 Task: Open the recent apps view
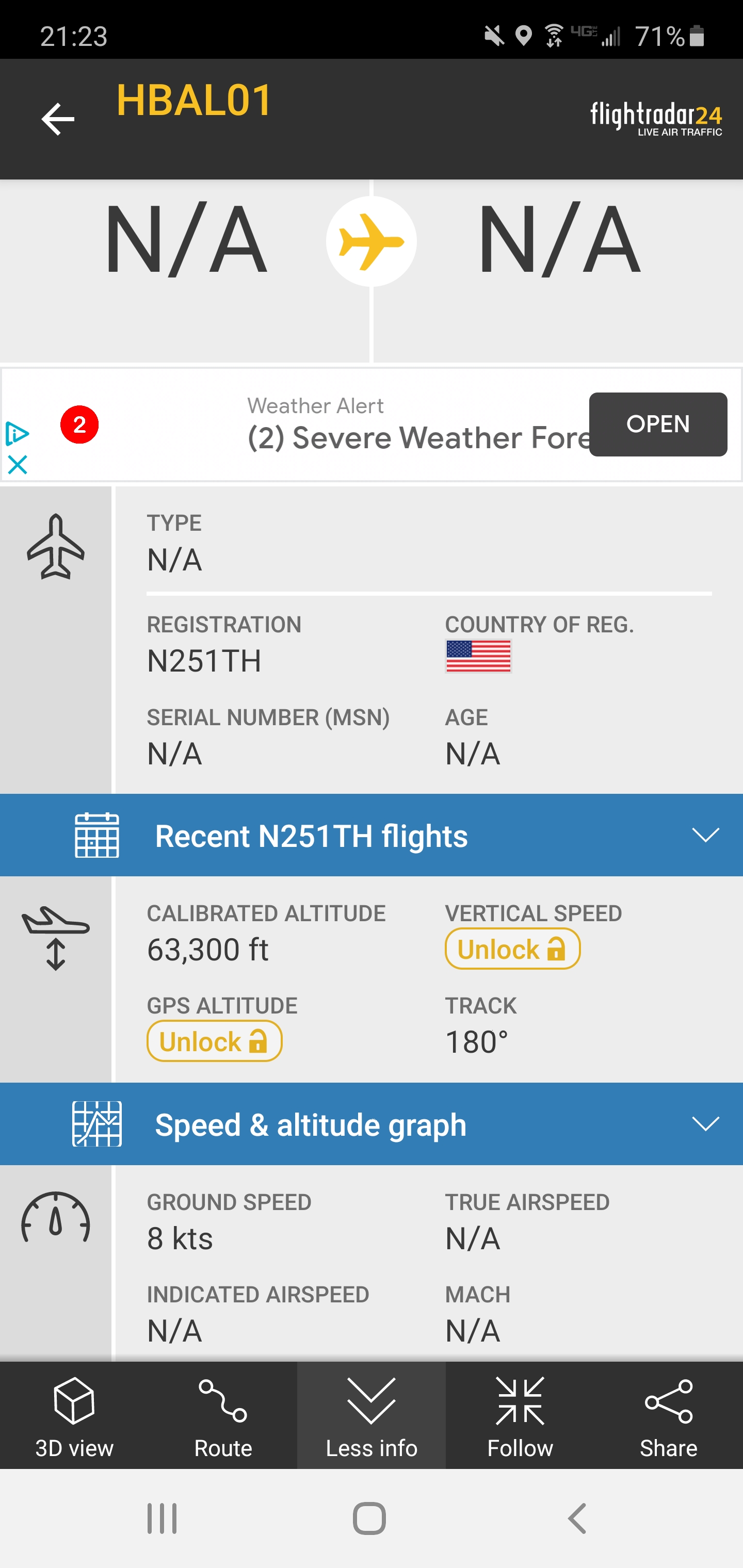coord(162,1518)
